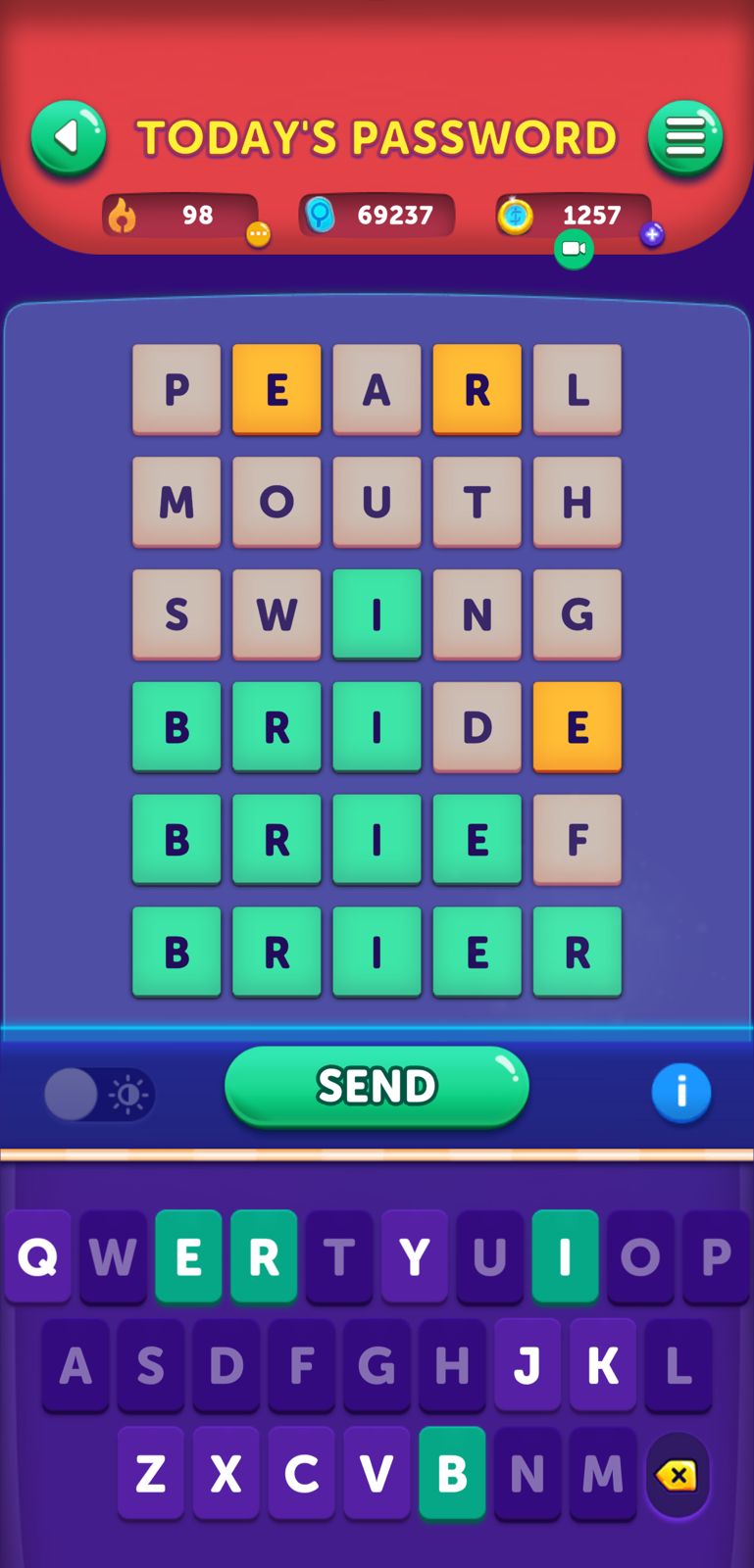Type the letter Q on the keyboard
Screen dimensions: 754x1568
[37, 1256]
